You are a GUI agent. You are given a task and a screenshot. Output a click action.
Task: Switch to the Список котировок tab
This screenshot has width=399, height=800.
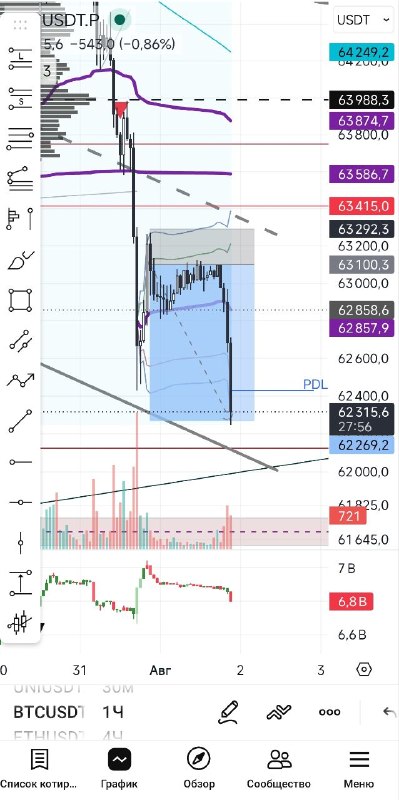(x=39, y=769)
